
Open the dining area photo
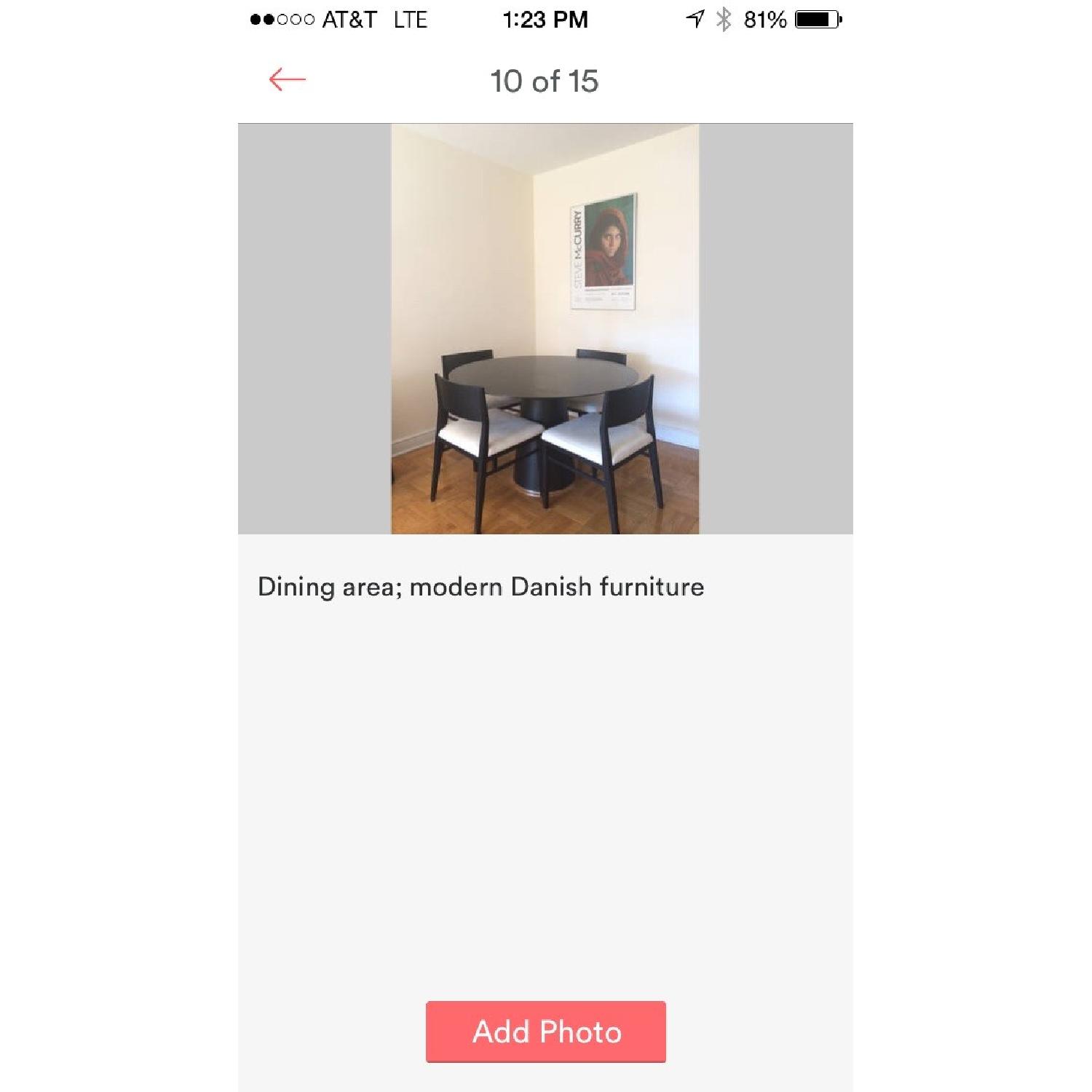click(x=545, y=329)
